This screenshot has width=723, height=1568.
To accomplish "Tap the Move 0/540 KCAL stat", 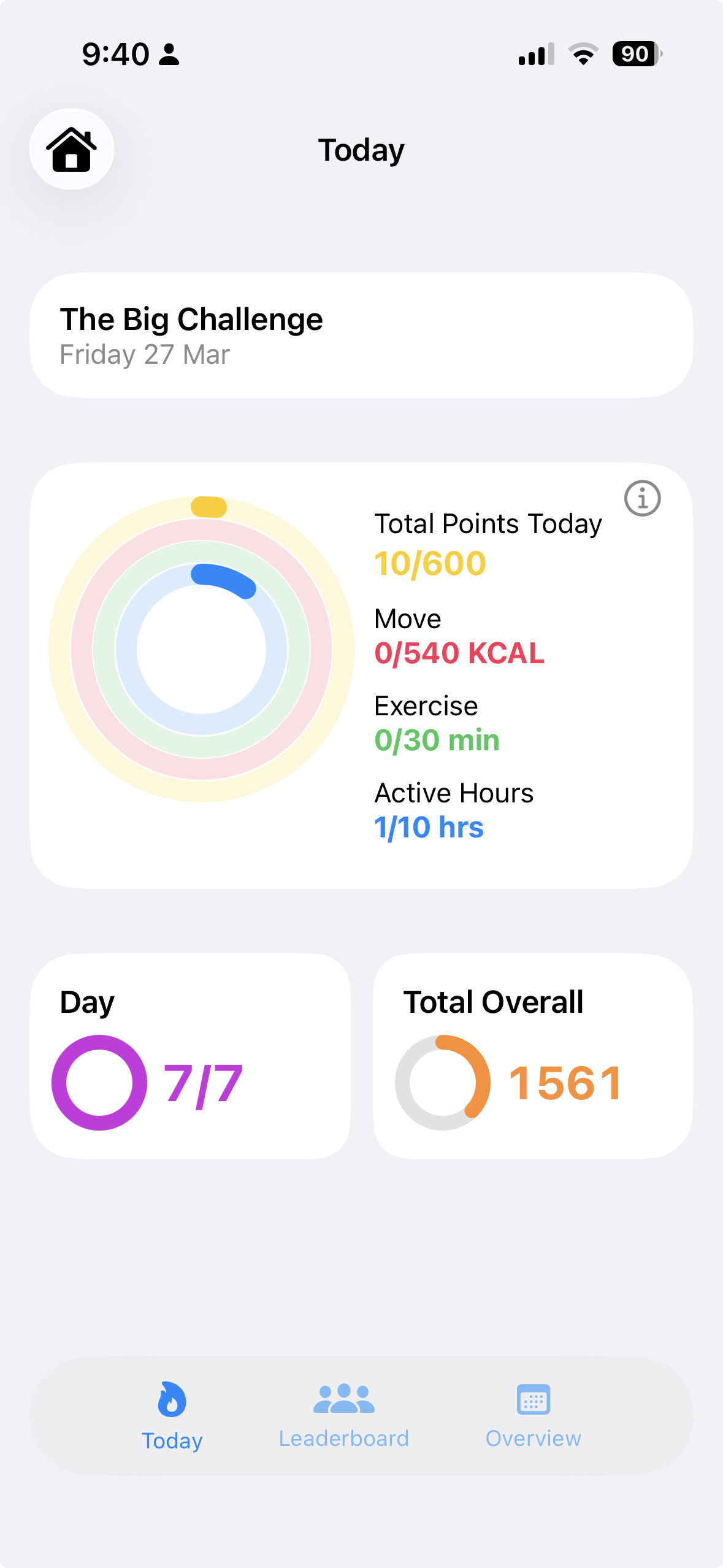I will [x=459, y=653].
